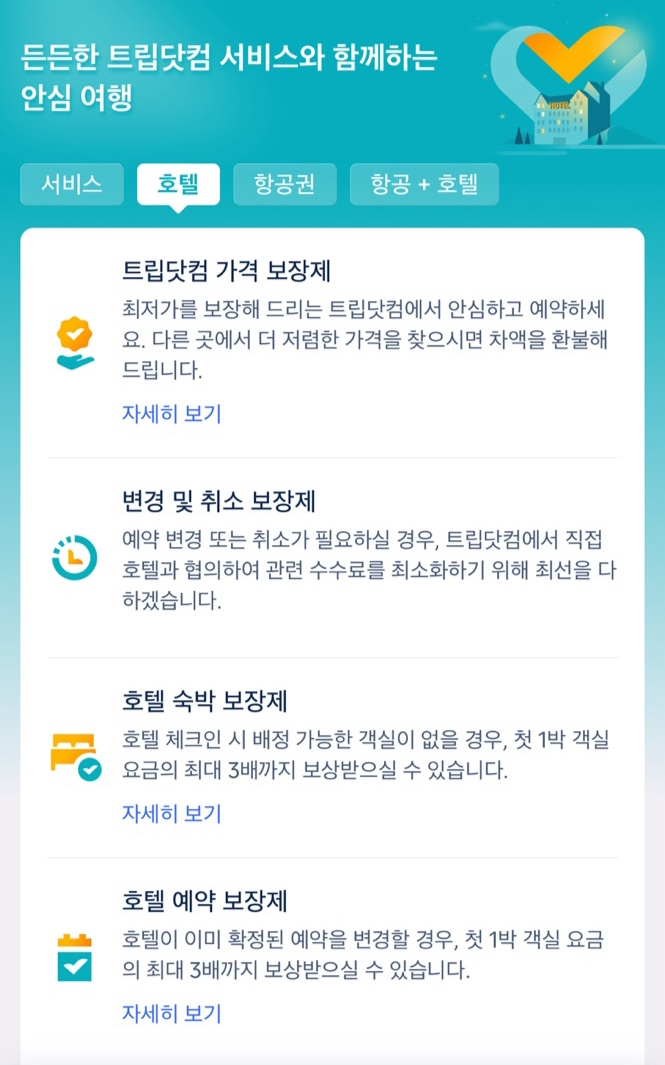Select the 호텔 tab
665x1065 pixels.
(178, 184)
